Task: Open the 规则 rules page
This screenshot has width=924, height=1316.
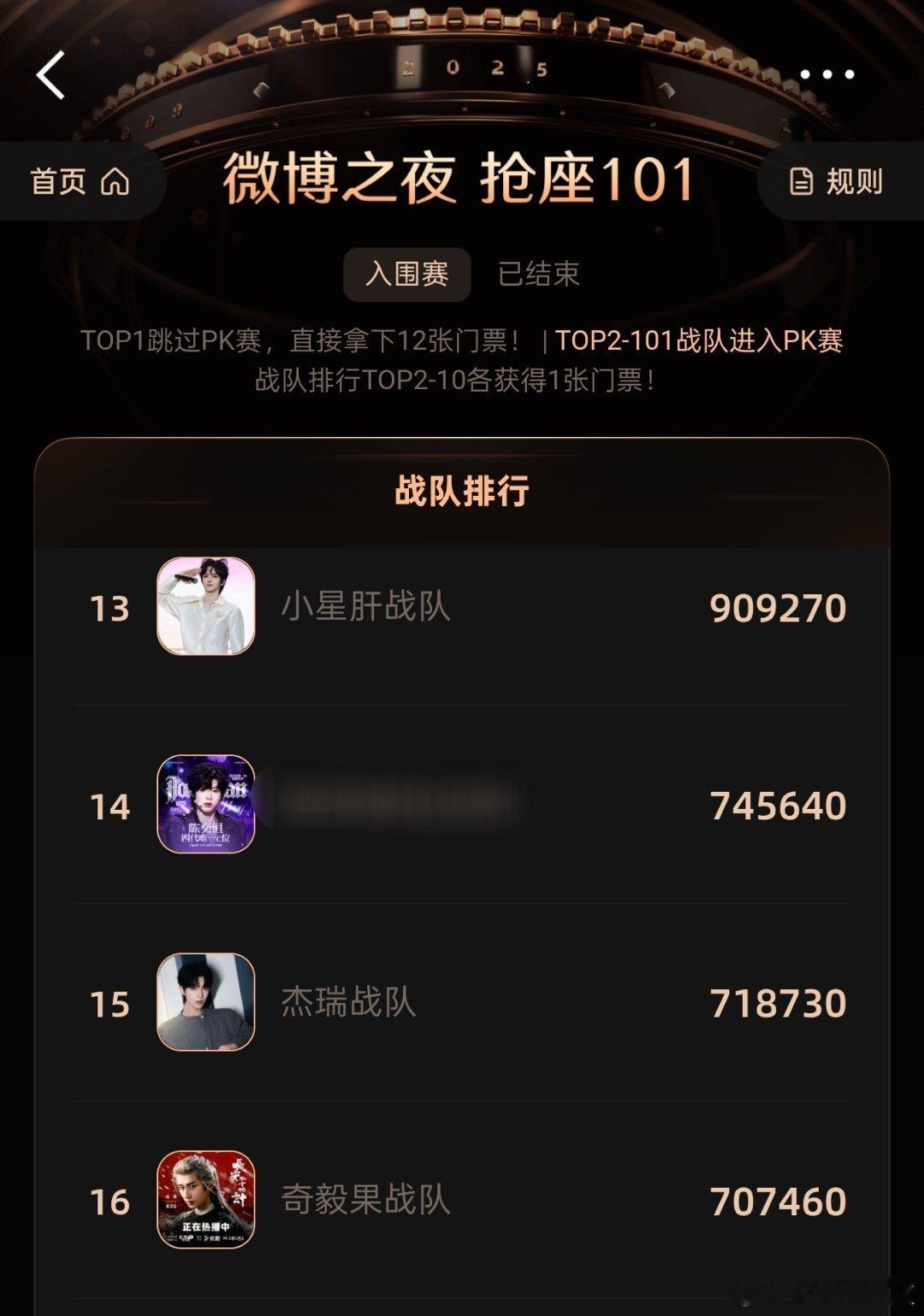Action: pos(852,181)
